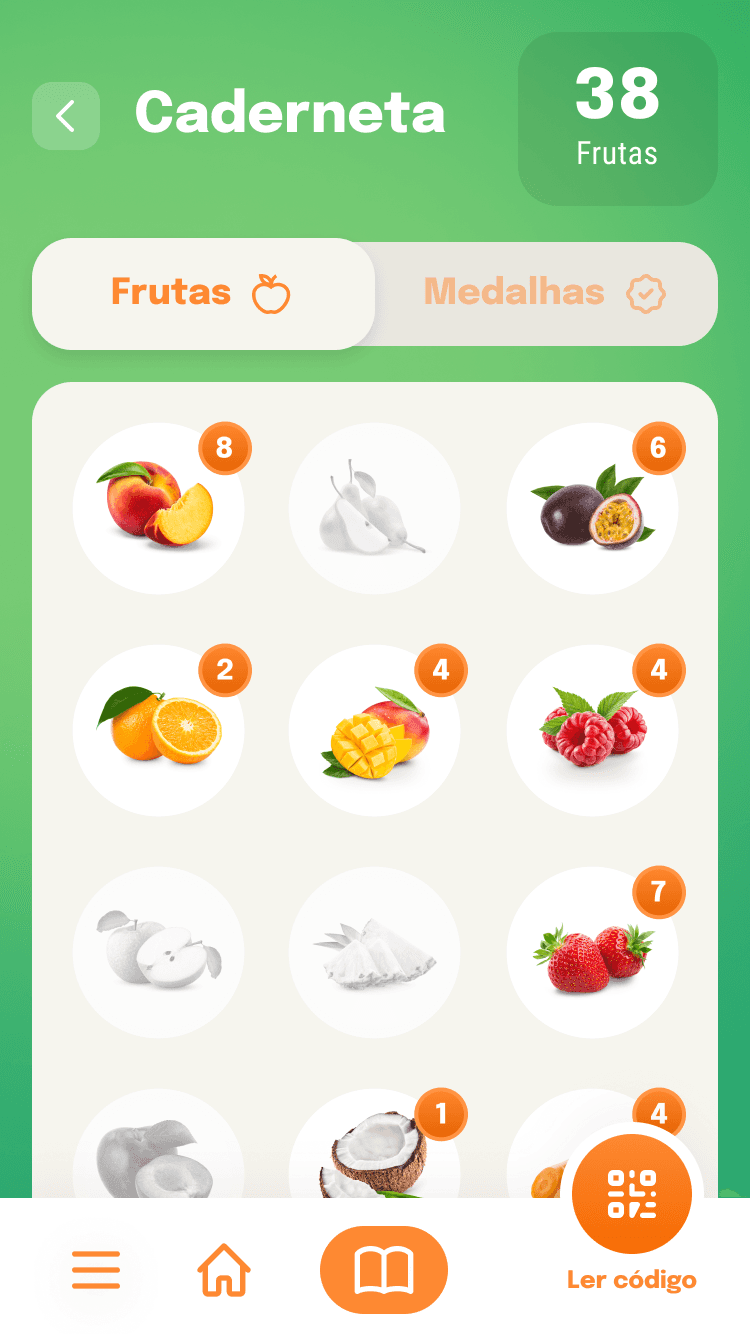This screenshot has width=750, height=1334.
Task: Open the caderneta book tab
Action: click(x=383, y=1270)
